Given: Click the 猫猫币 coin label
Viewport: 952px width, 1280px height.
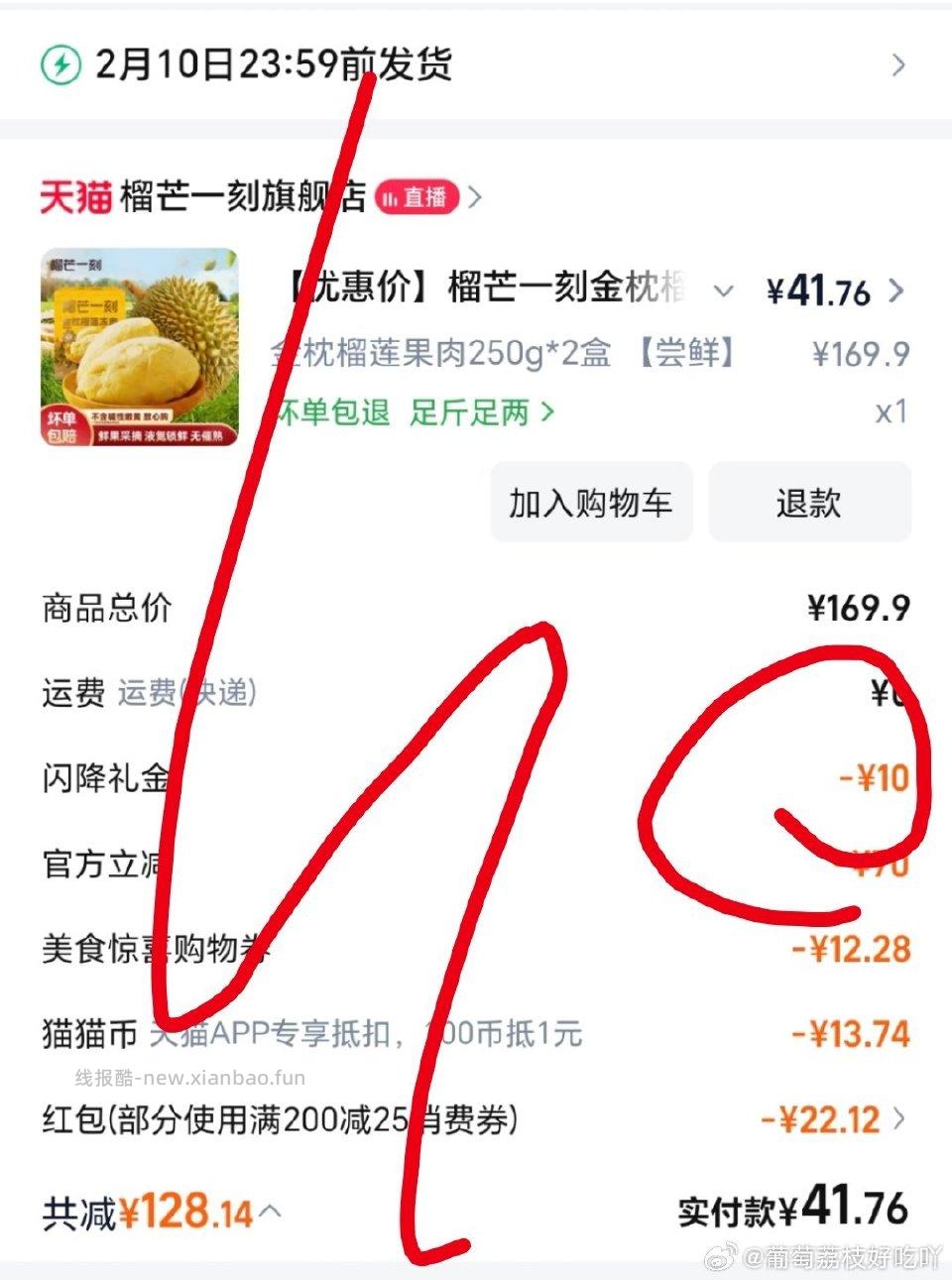Looking at the screenshot, I should click(x=89, y=1032).
